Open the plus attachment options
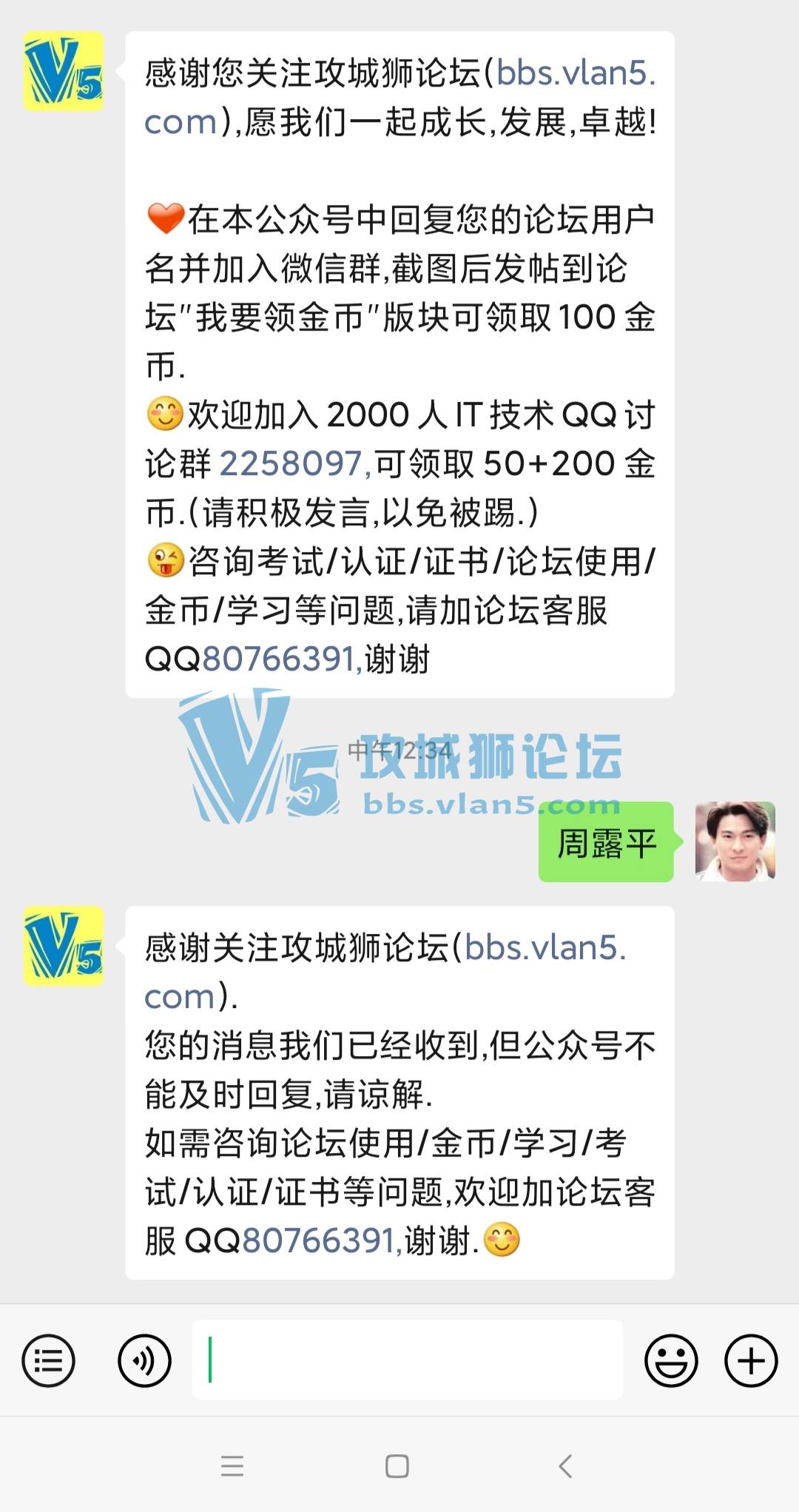The image size is (799, 1512). [x=751, y=1360]
